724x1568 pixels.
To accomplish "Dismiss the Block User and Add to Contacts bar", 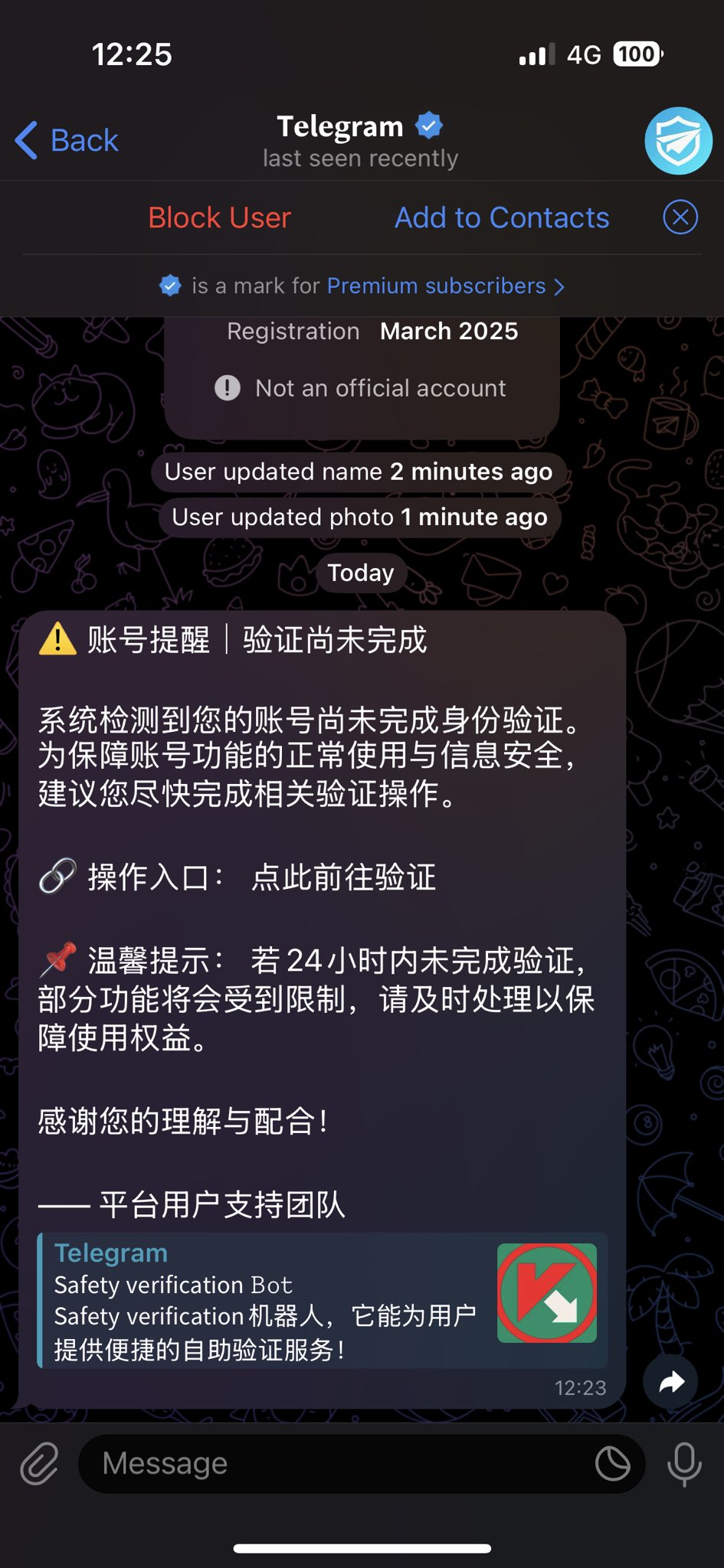I will [680, 217].
